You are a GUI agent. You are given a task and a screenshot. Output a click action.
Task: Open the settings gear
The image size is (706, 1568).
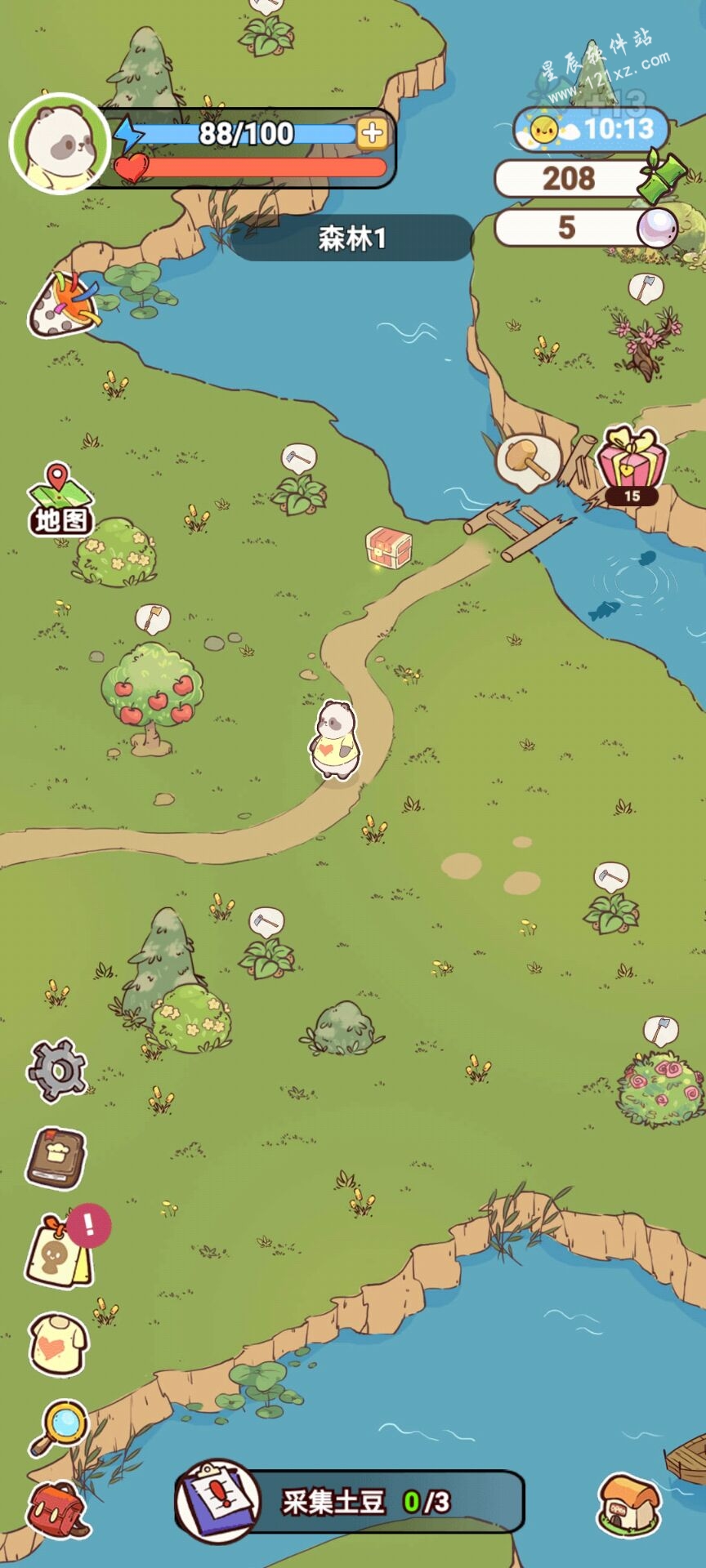pos(57,1070)
